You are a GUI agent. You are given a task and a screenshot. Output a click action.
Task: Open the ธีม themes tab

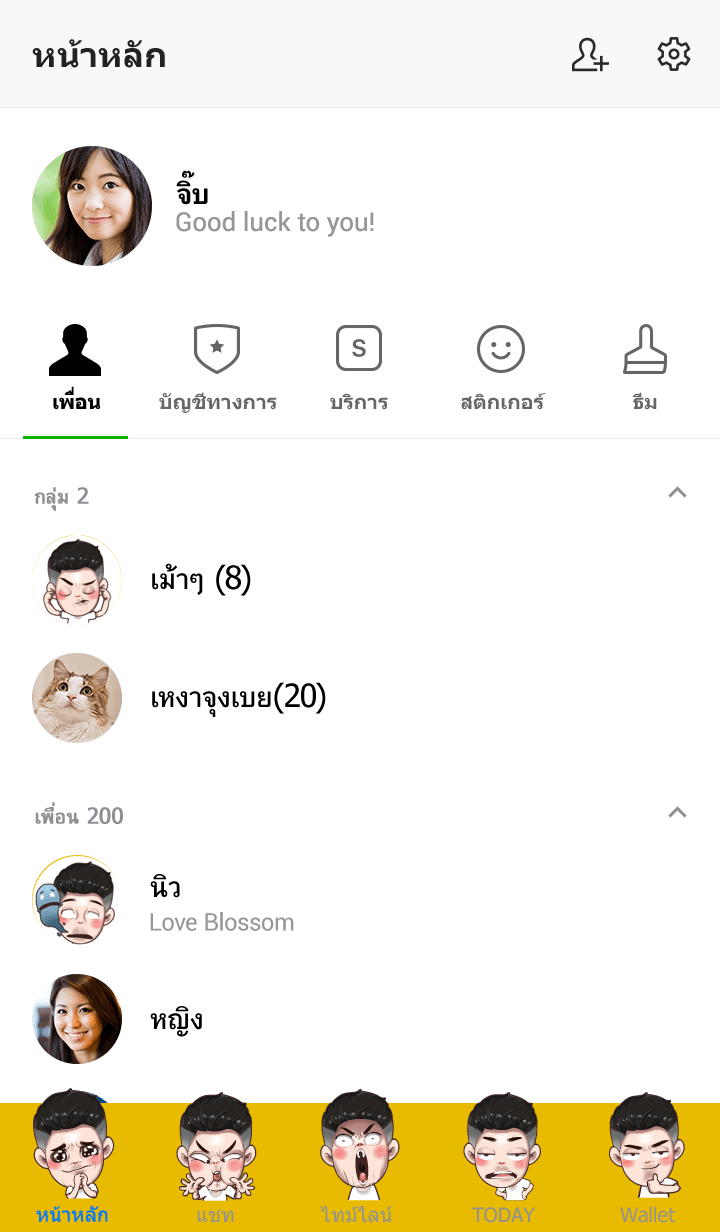tap(645, 372)
